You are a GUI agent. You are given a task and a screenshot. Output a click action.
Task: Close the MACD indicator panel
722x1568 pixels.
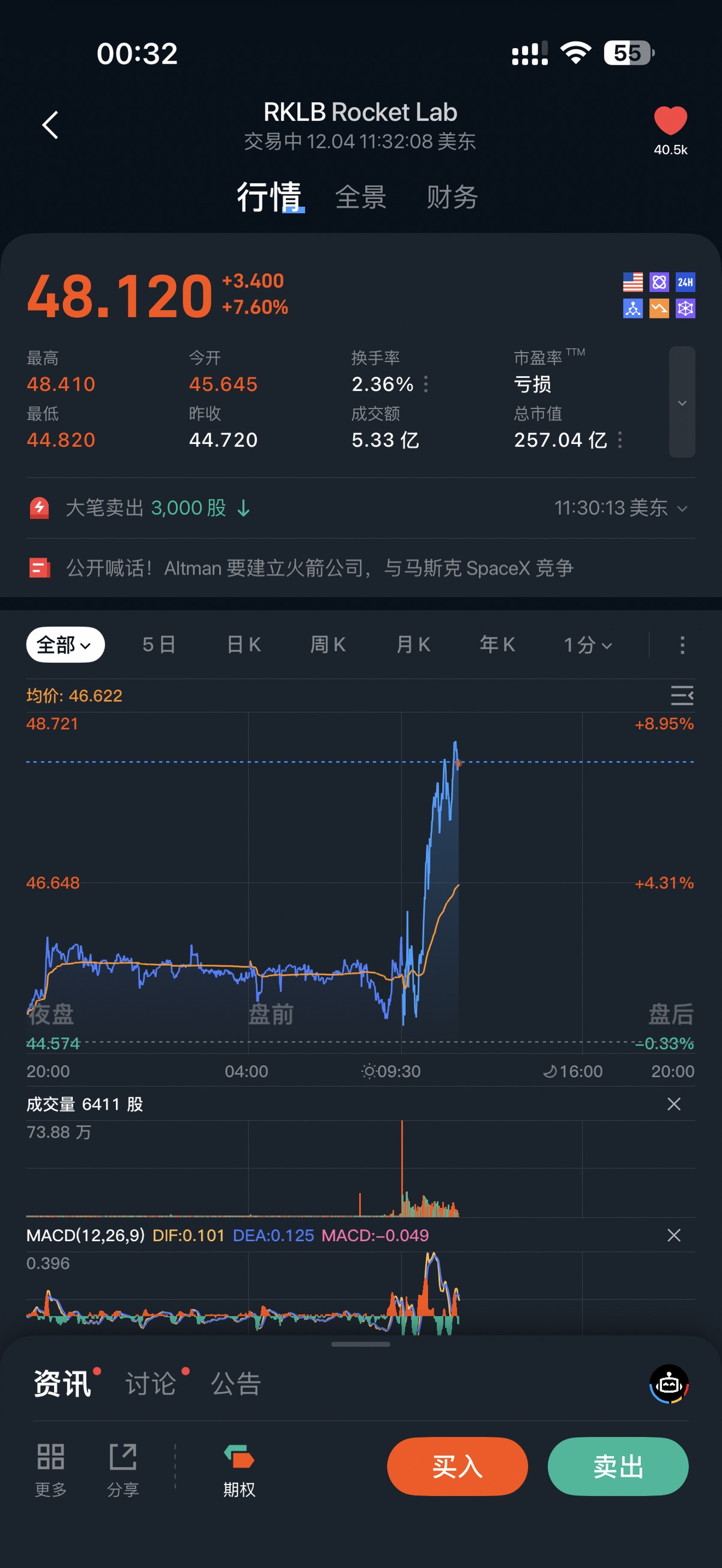coord(673,1235)
